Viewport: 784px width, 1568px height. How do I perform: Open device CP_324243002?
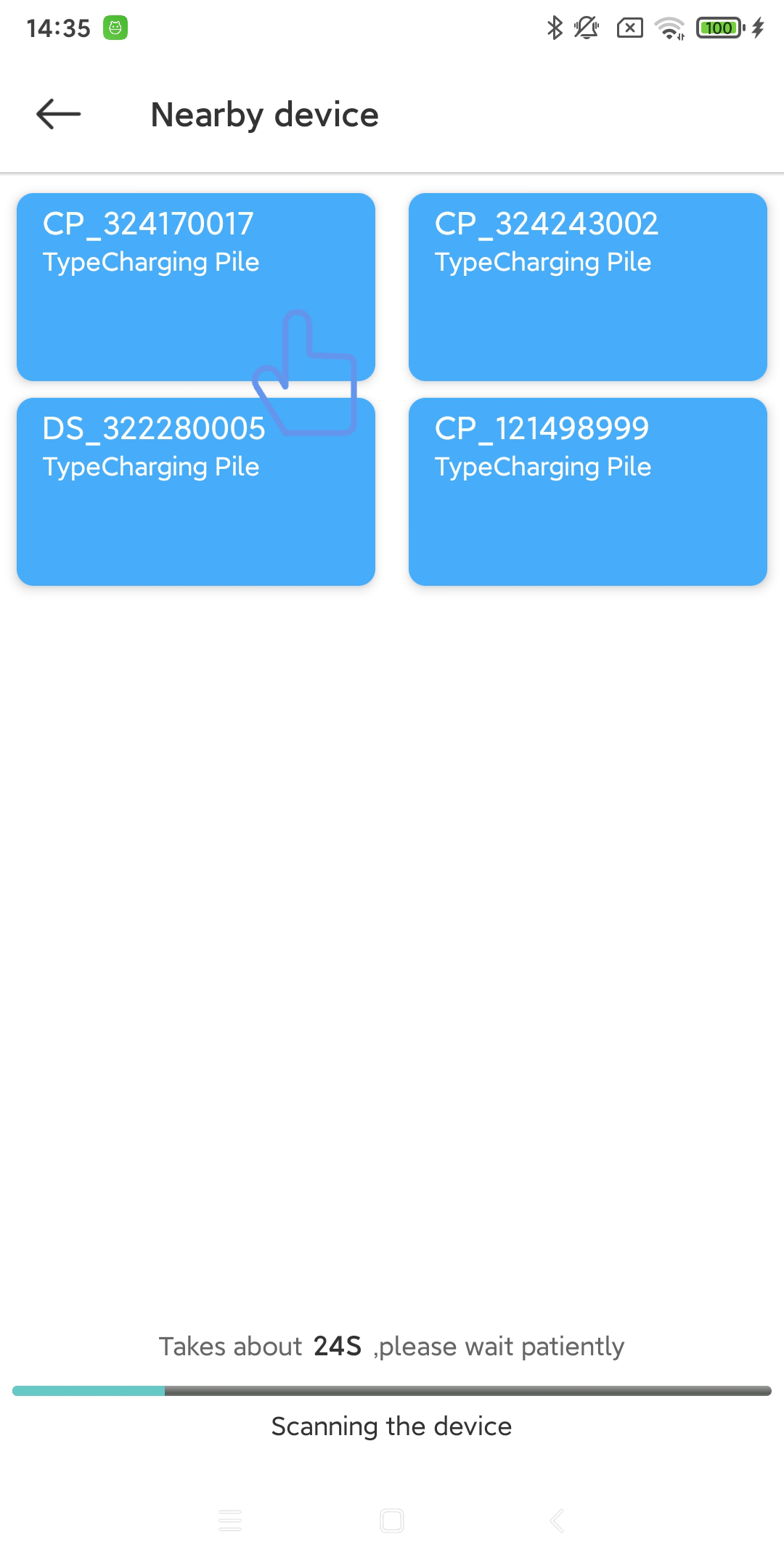(x=587, y=287)
